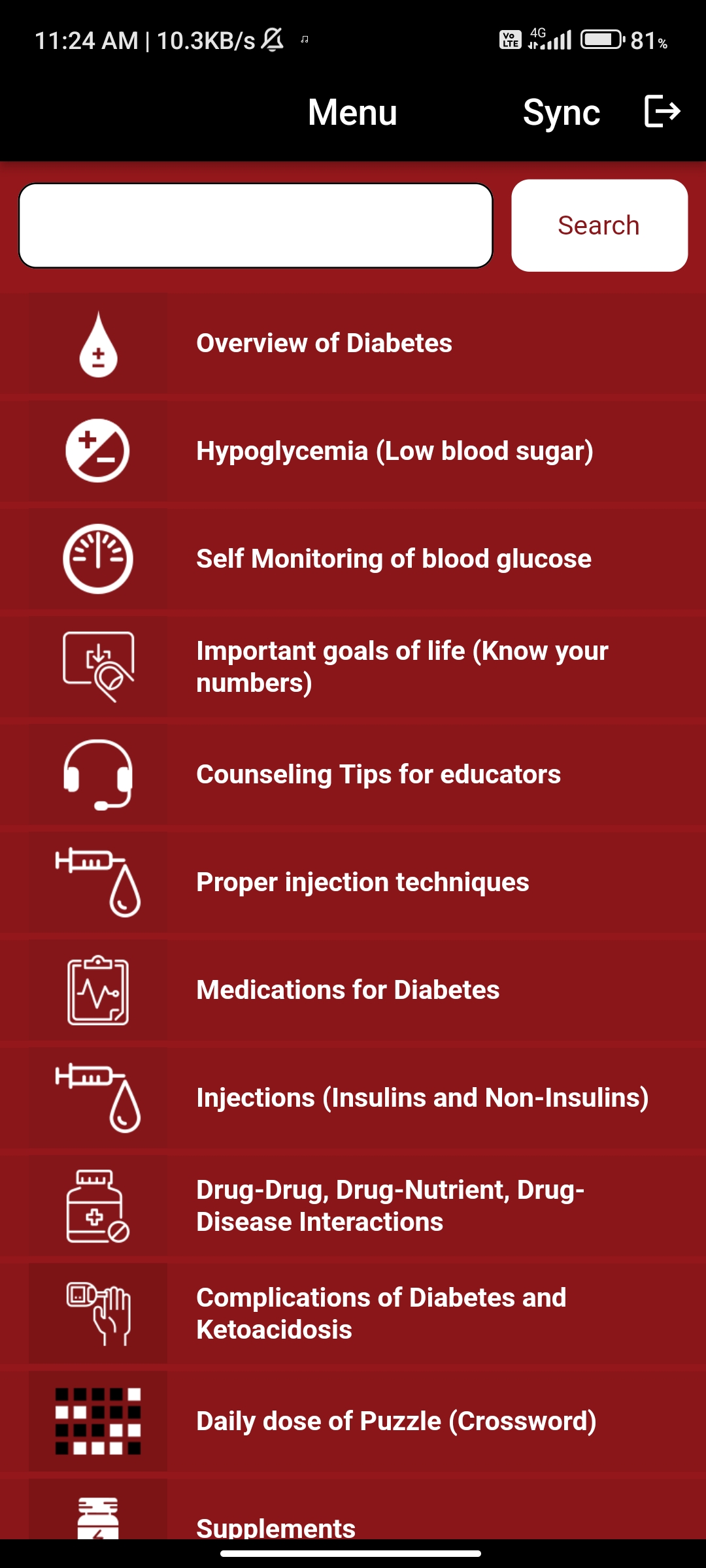Sync data using the Sync button
The image size is (706, 1568).
pyautogui.click(x=562, y=112)
